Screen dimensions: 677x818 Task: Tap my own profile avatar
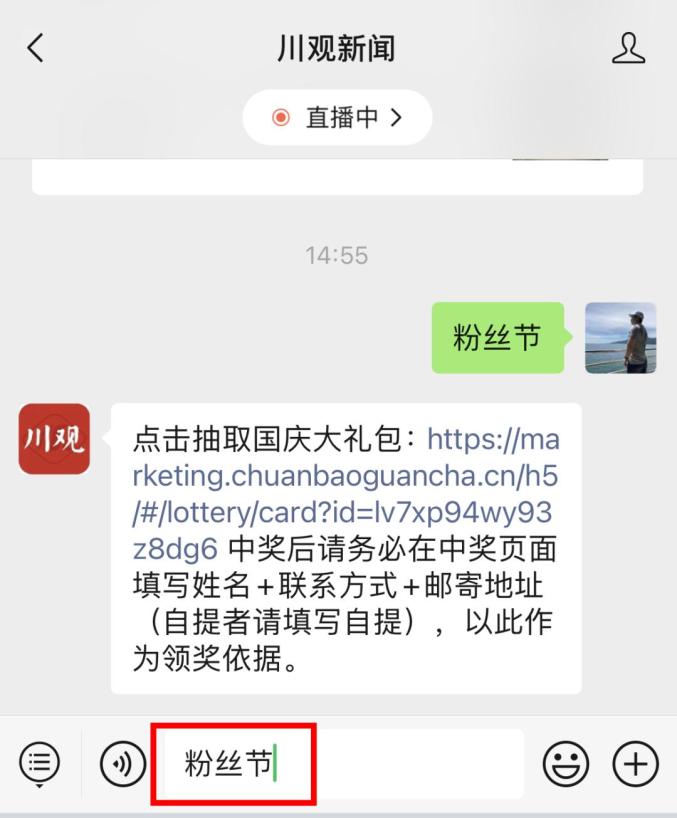[x=620, y=338]
